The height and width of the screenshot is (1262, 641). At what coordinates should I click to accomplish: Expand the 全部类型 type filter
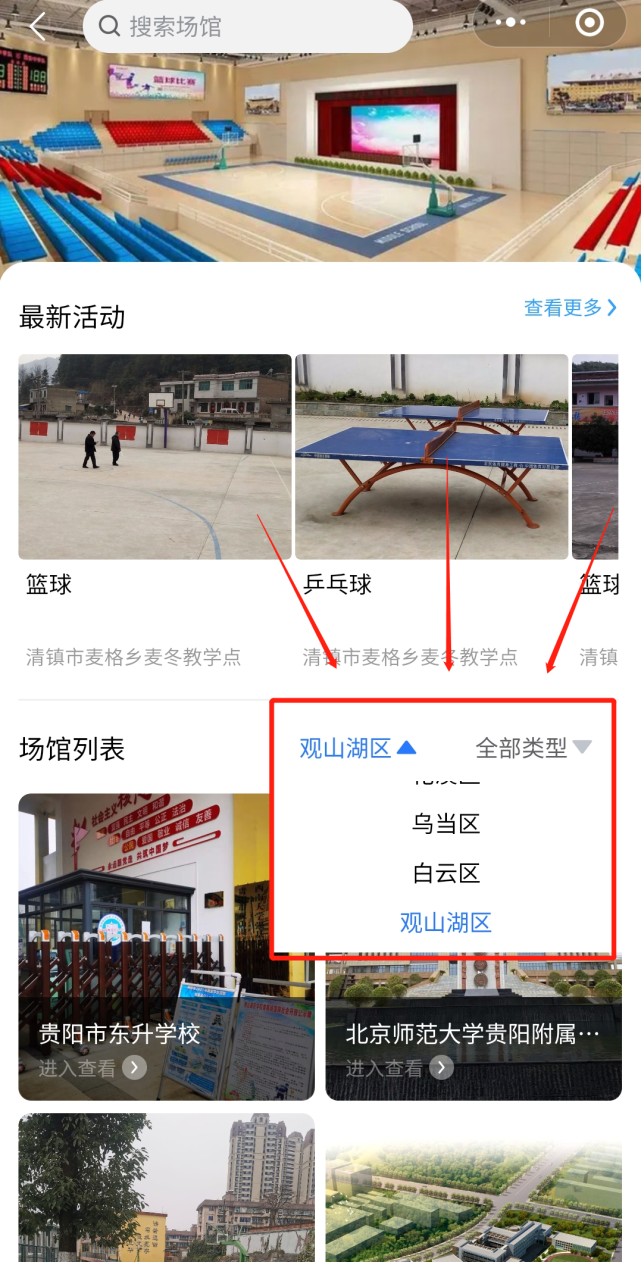tap(533, 748)
